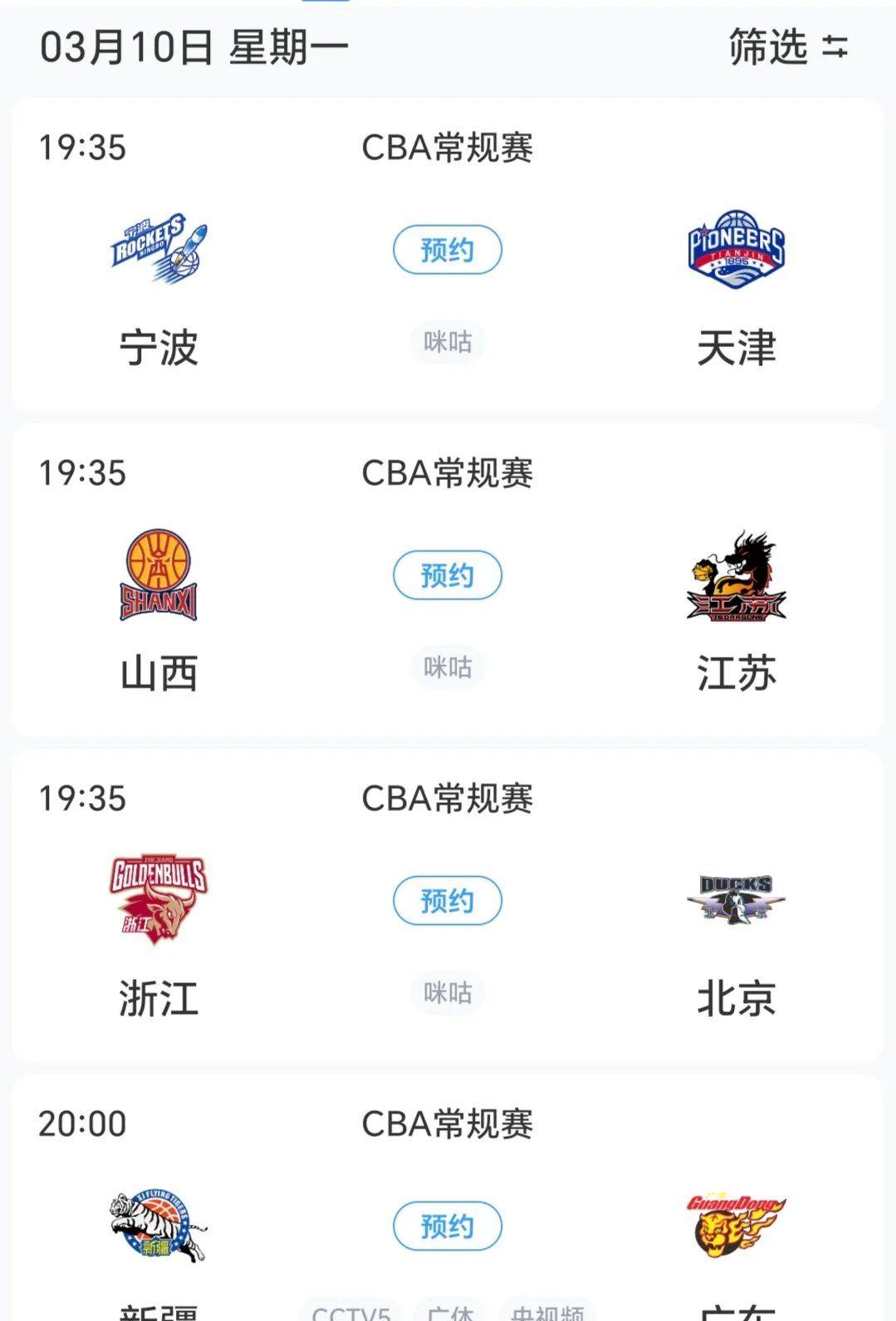Open the Guangdong tigers team logo

click(x=737, y=1221)
